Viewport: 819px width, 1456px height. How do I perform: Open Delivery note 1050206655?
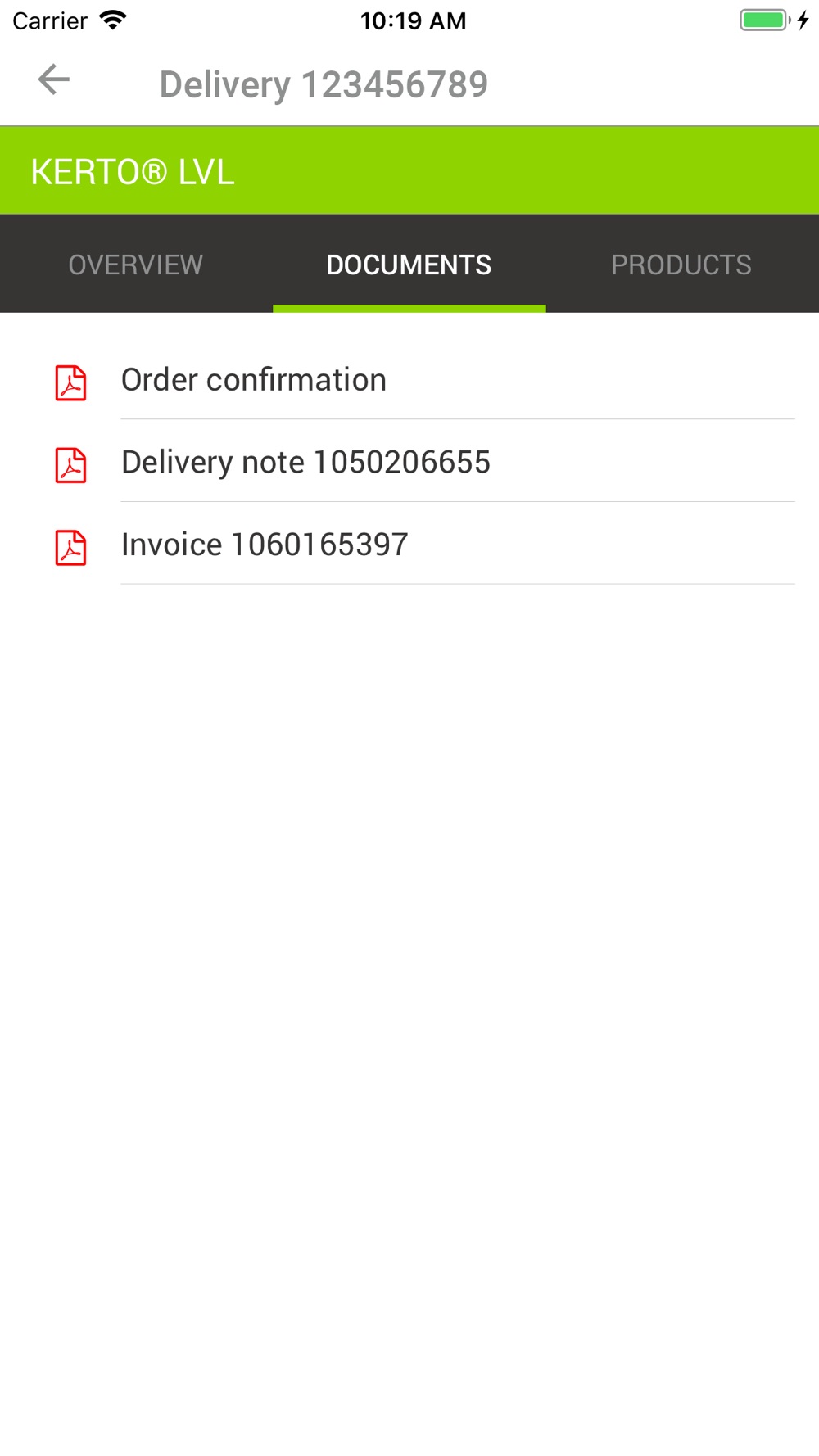[x=305, y=463]
